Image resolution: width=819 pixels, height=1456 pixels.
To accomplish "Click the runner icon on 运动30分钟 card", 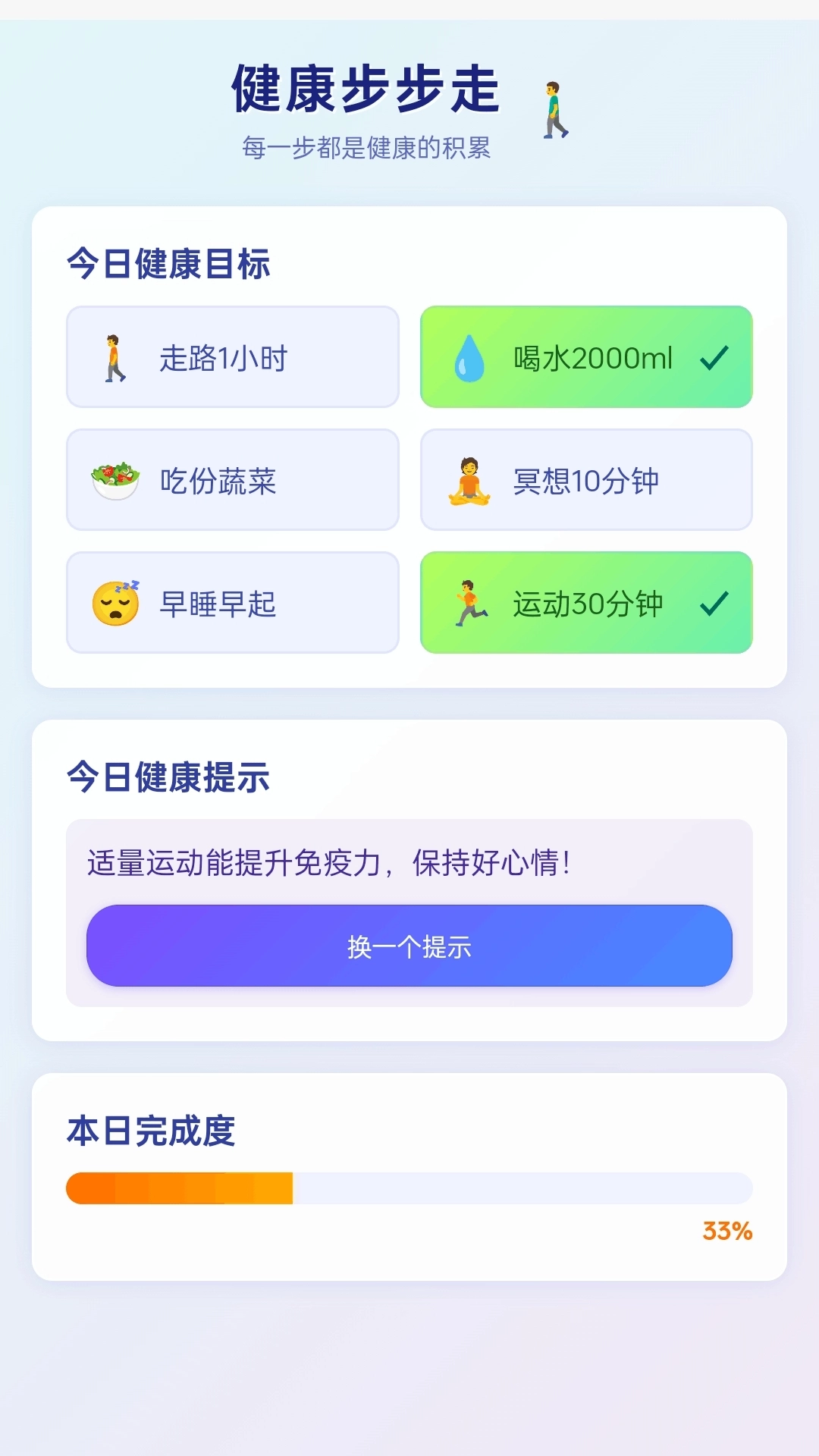I will 470,603.
